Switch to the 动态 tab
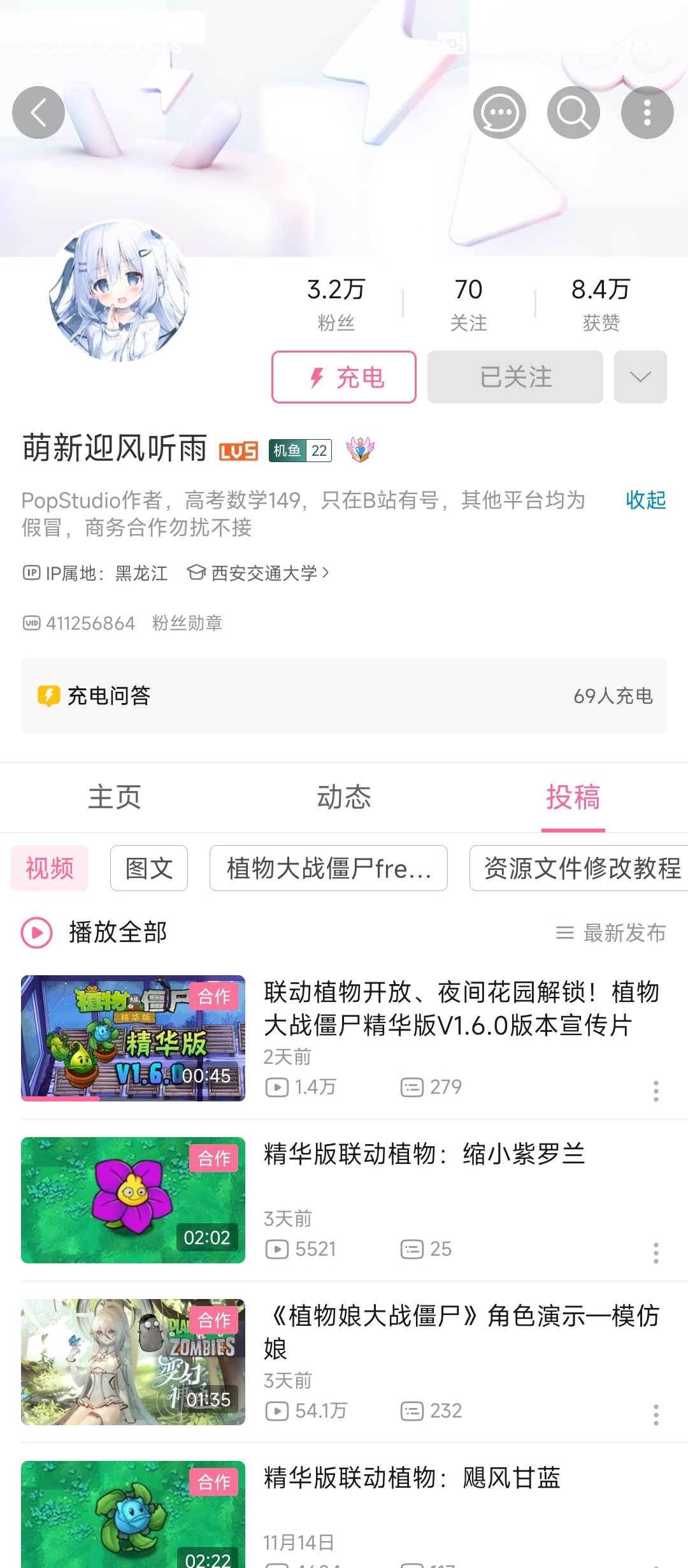 [x=344, y=797]
